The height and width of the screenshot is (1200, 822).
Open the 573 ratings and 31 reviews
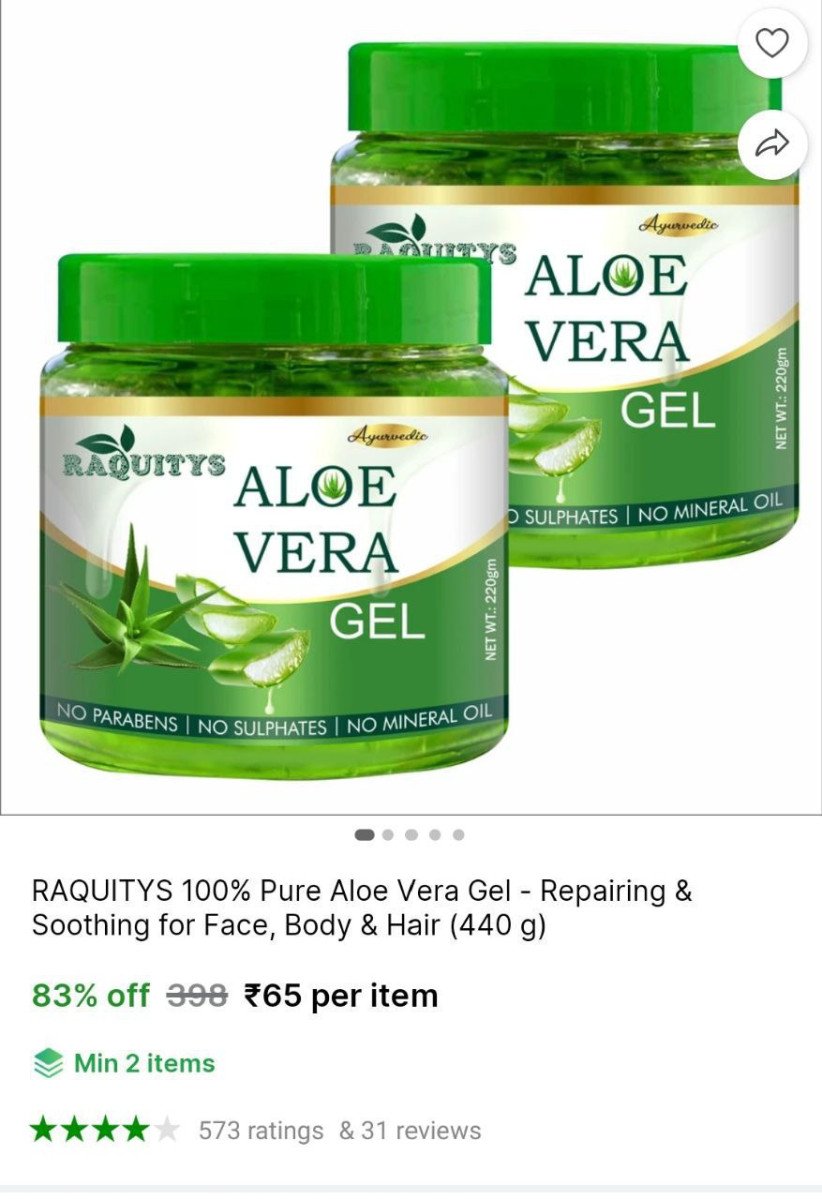click(x=339, y=1131)
